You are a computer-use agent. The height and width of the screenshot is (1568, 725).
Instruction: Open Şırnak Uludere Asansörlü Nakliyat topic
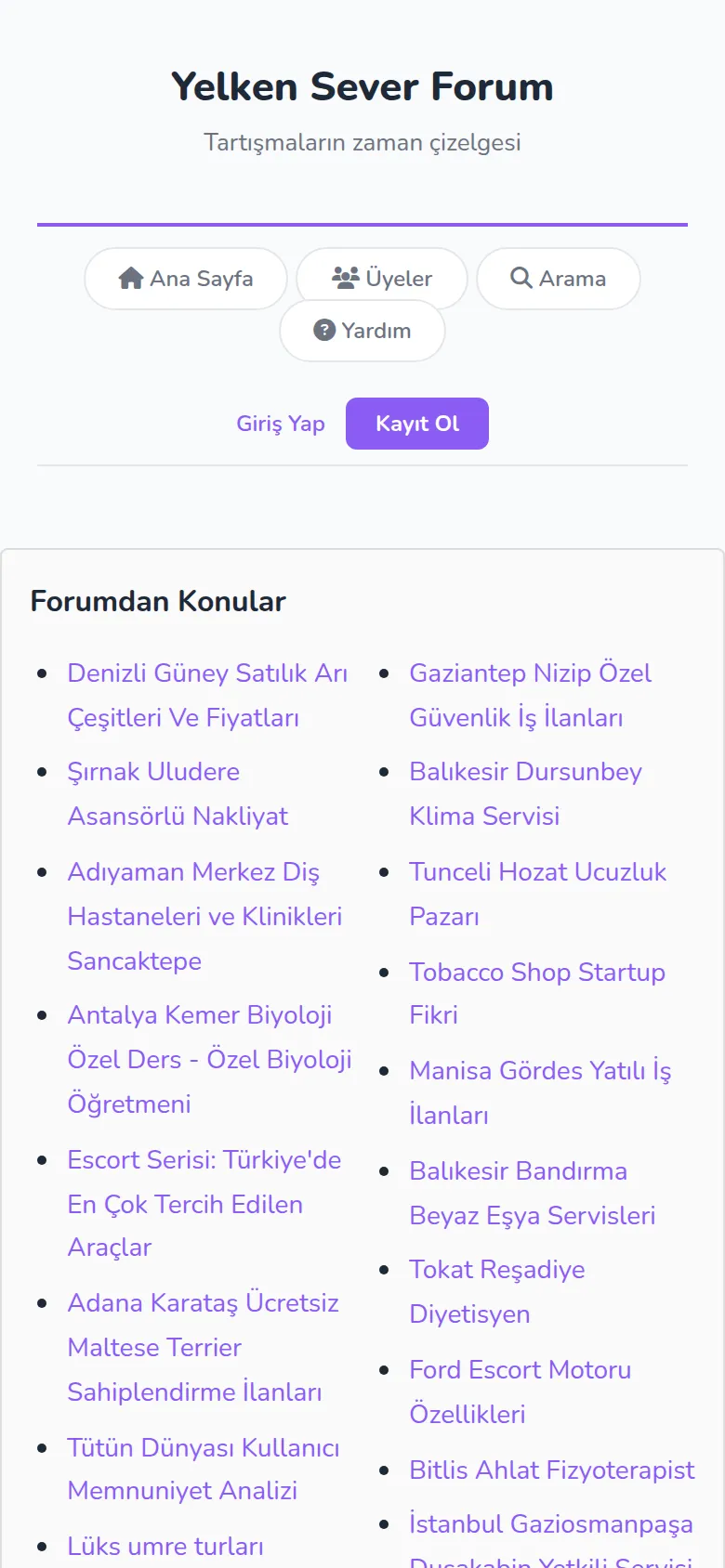click(x=178, y=794)
